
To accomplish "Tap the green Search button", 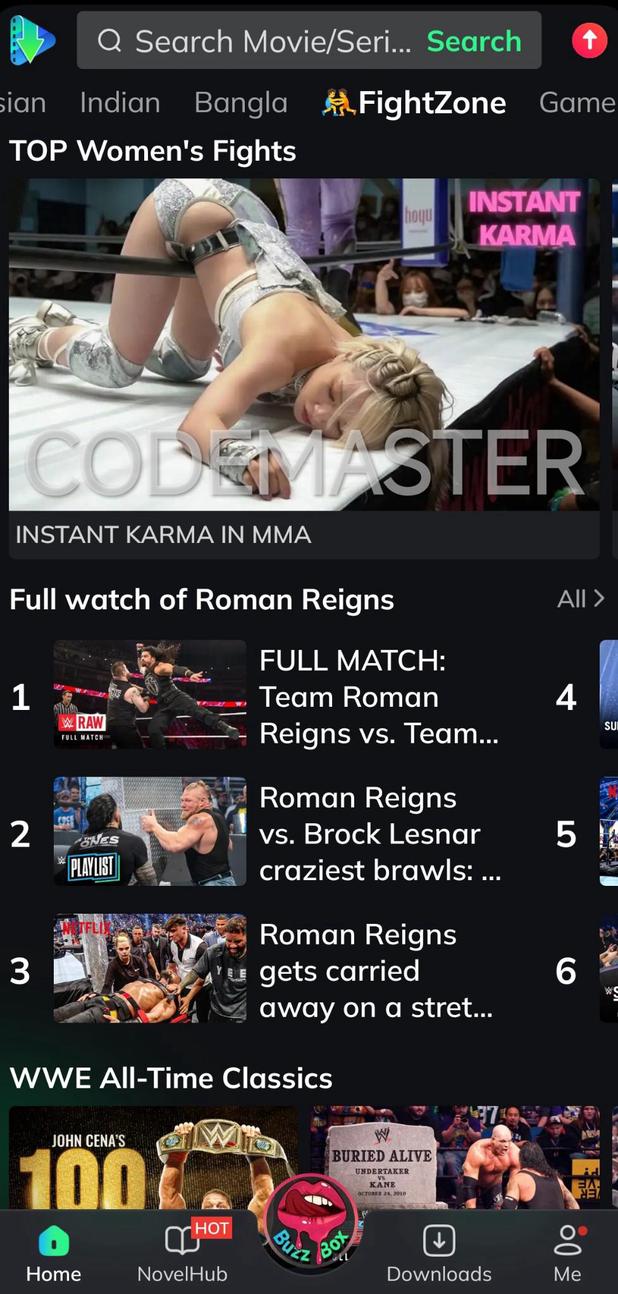I will point(474,41).
